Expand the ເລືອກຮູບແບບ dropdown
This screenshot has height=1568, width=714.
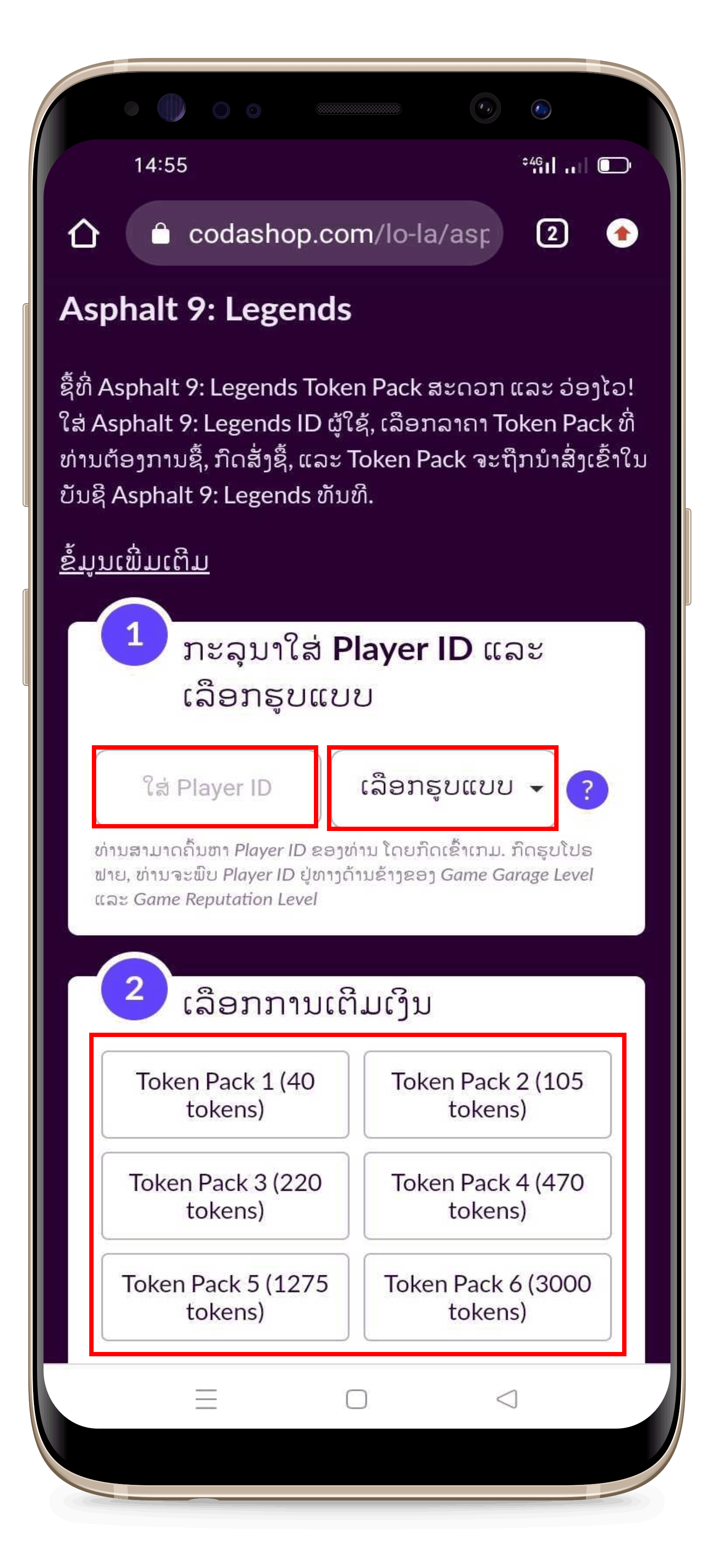tap(443, 787)
